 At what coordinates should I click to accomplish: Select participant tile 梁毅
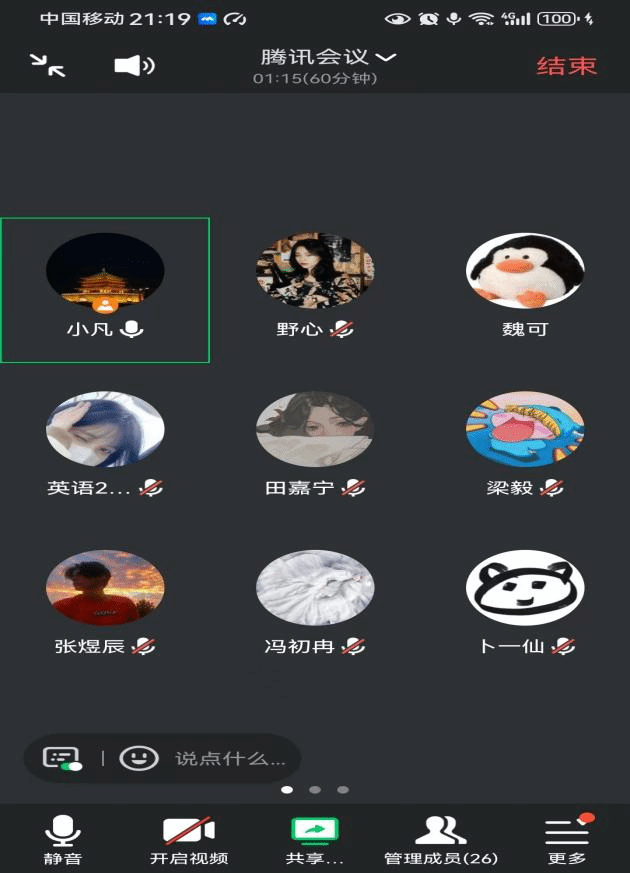pyautogui.click(x=525, y=446)
